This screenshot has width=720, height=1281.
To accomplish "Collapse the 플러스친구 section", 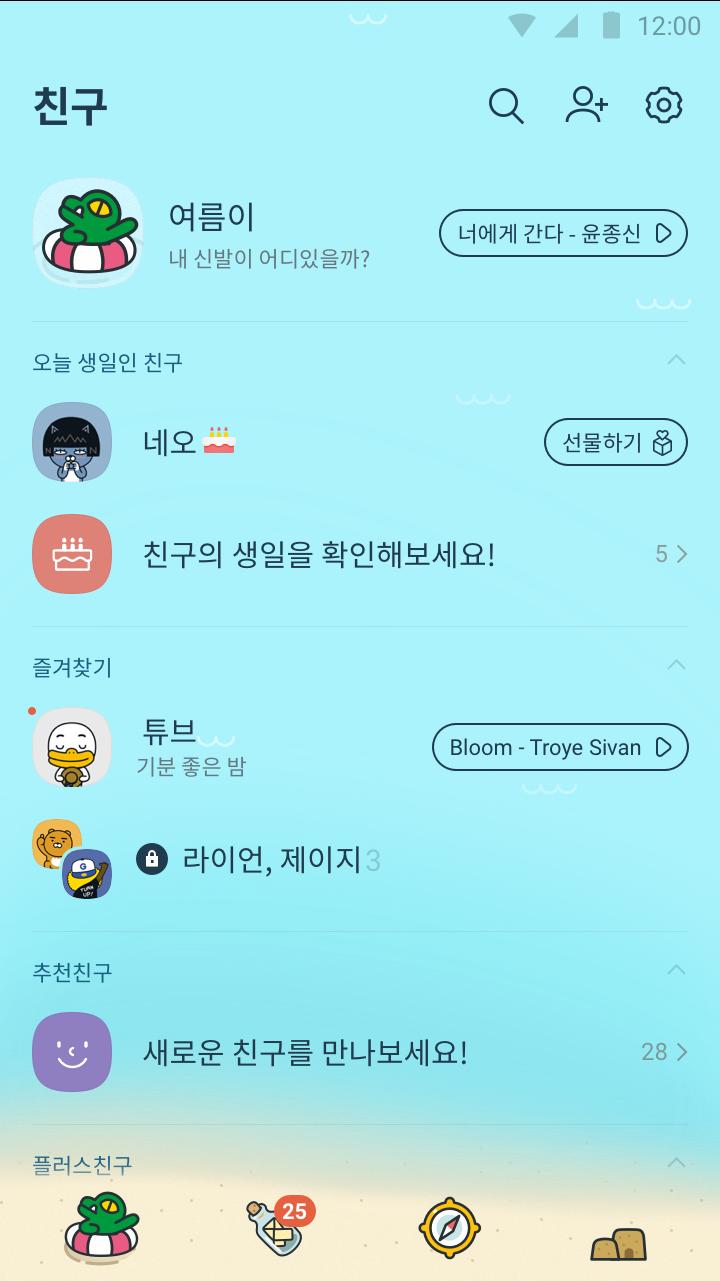I will coord(676,1162).
